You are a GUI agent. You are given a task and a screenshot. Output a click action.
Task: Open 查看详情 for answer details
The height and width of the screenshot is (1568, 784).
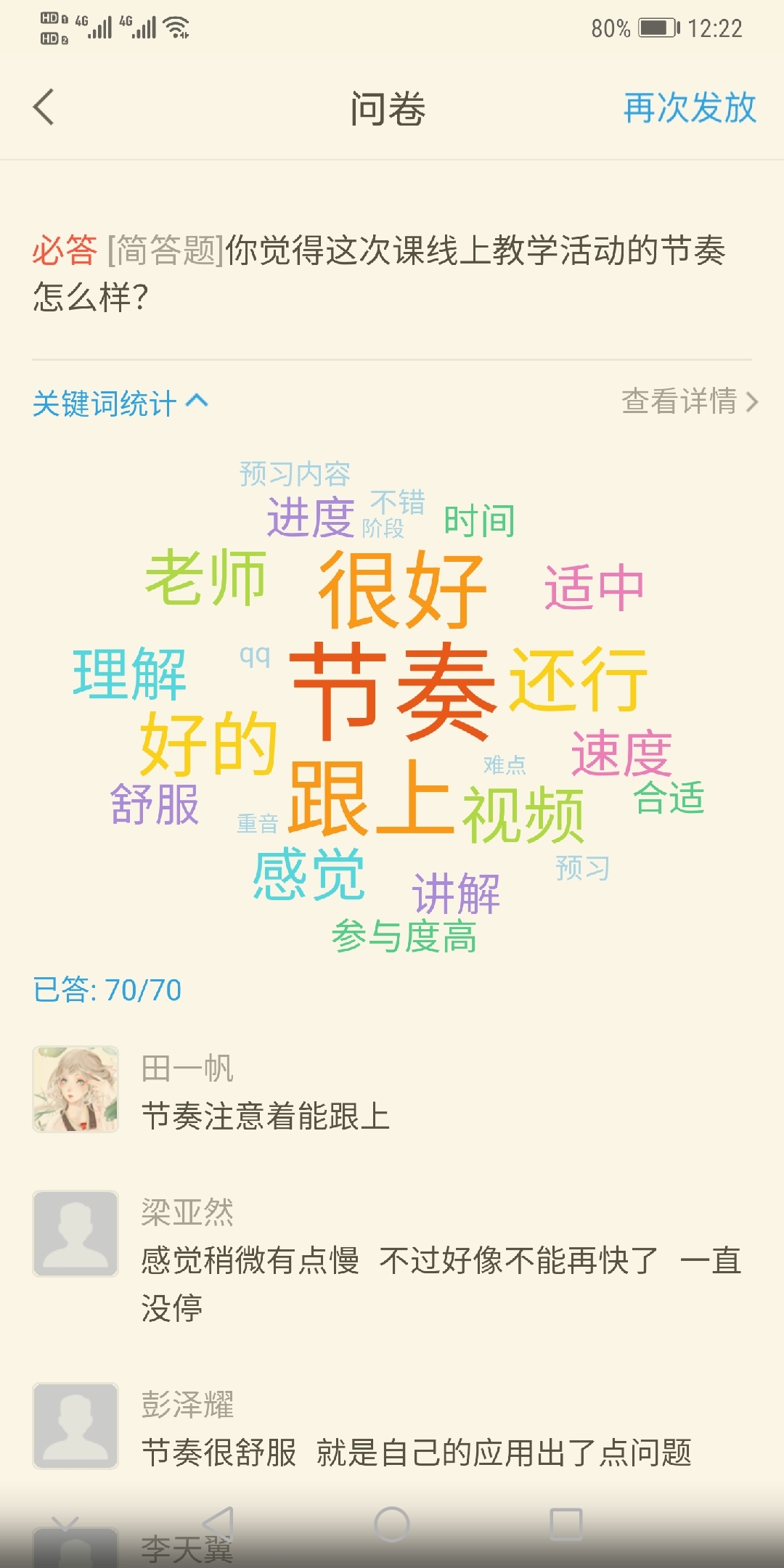pos(689,401)
